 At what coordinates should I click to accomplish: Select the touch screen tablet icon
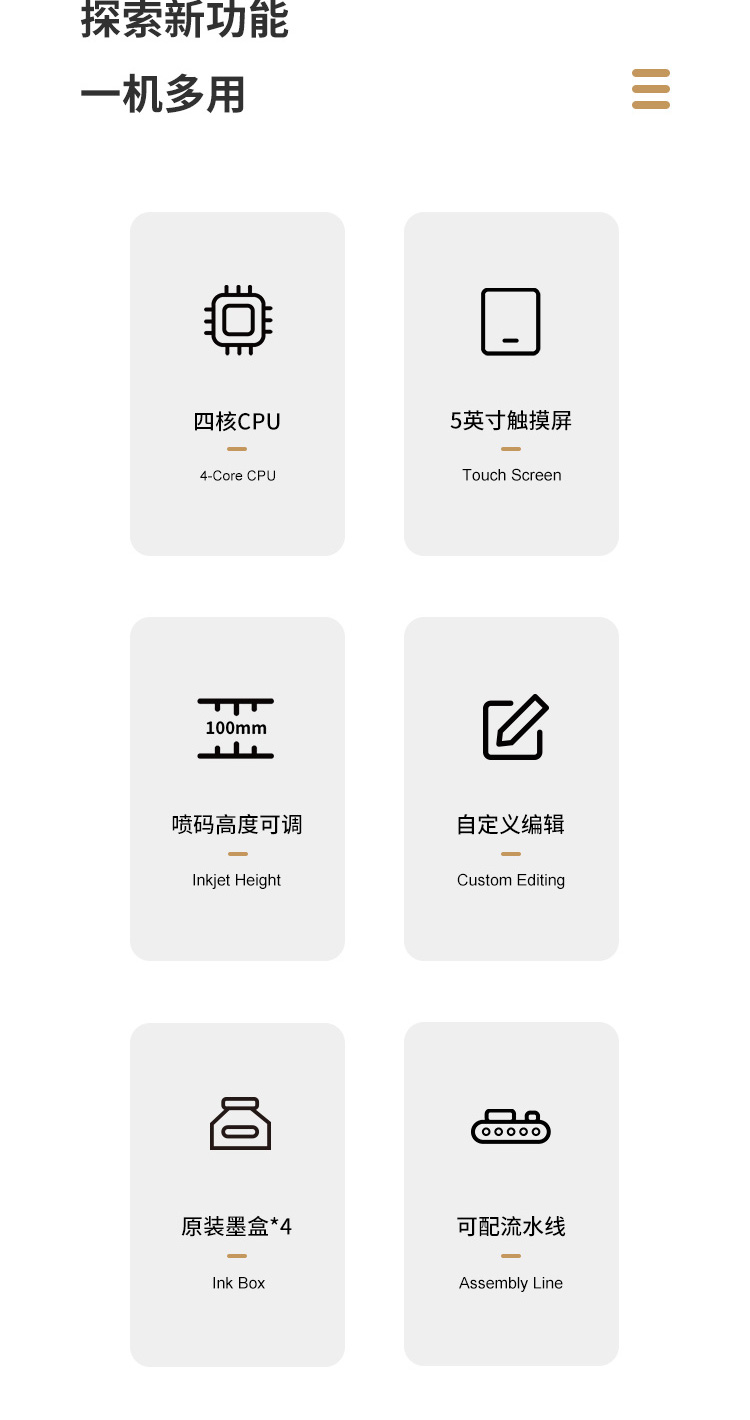click(x=511, y=321)
